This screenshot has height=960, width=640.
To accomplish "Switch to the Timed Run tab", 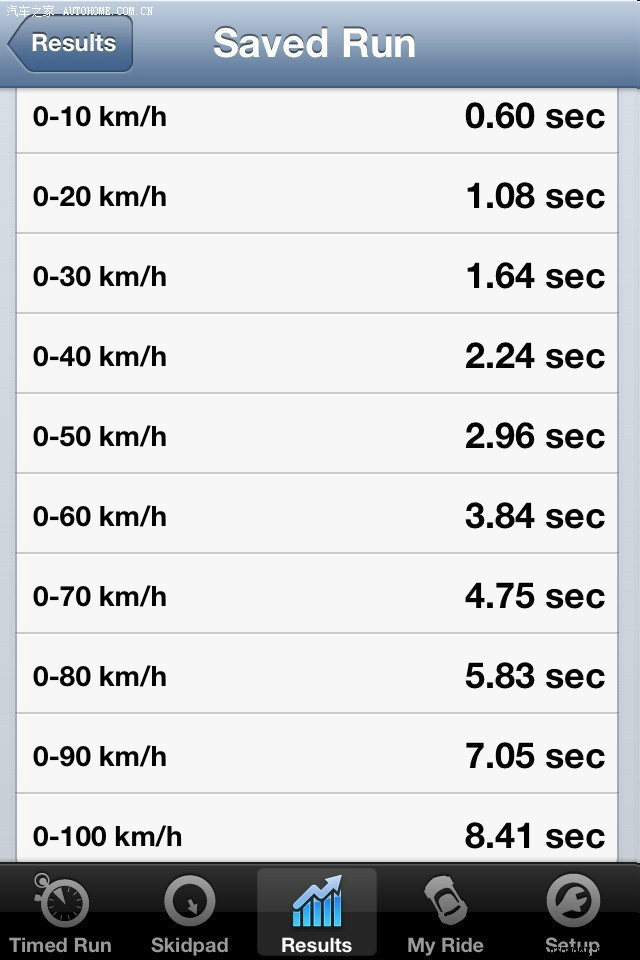I will tap(61, 913).
